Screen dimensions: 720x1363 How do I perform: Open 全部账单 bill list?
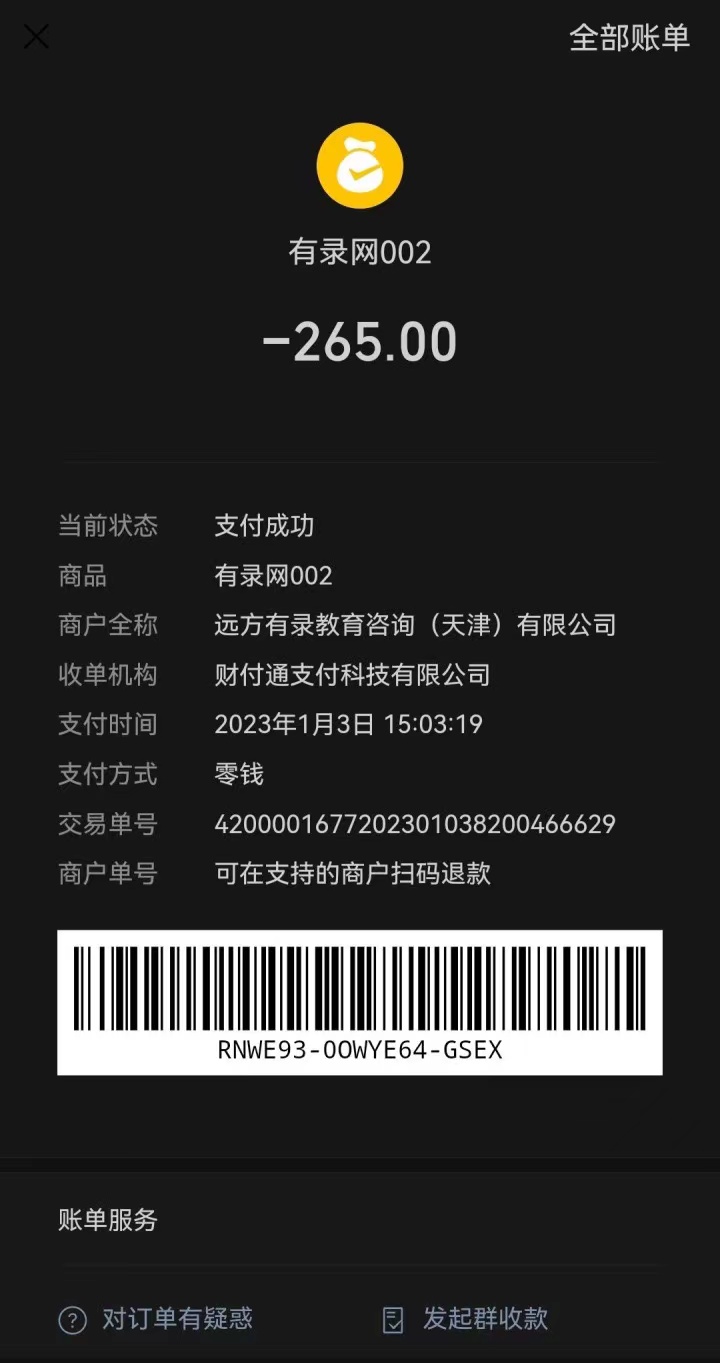(x=629, y=38)
